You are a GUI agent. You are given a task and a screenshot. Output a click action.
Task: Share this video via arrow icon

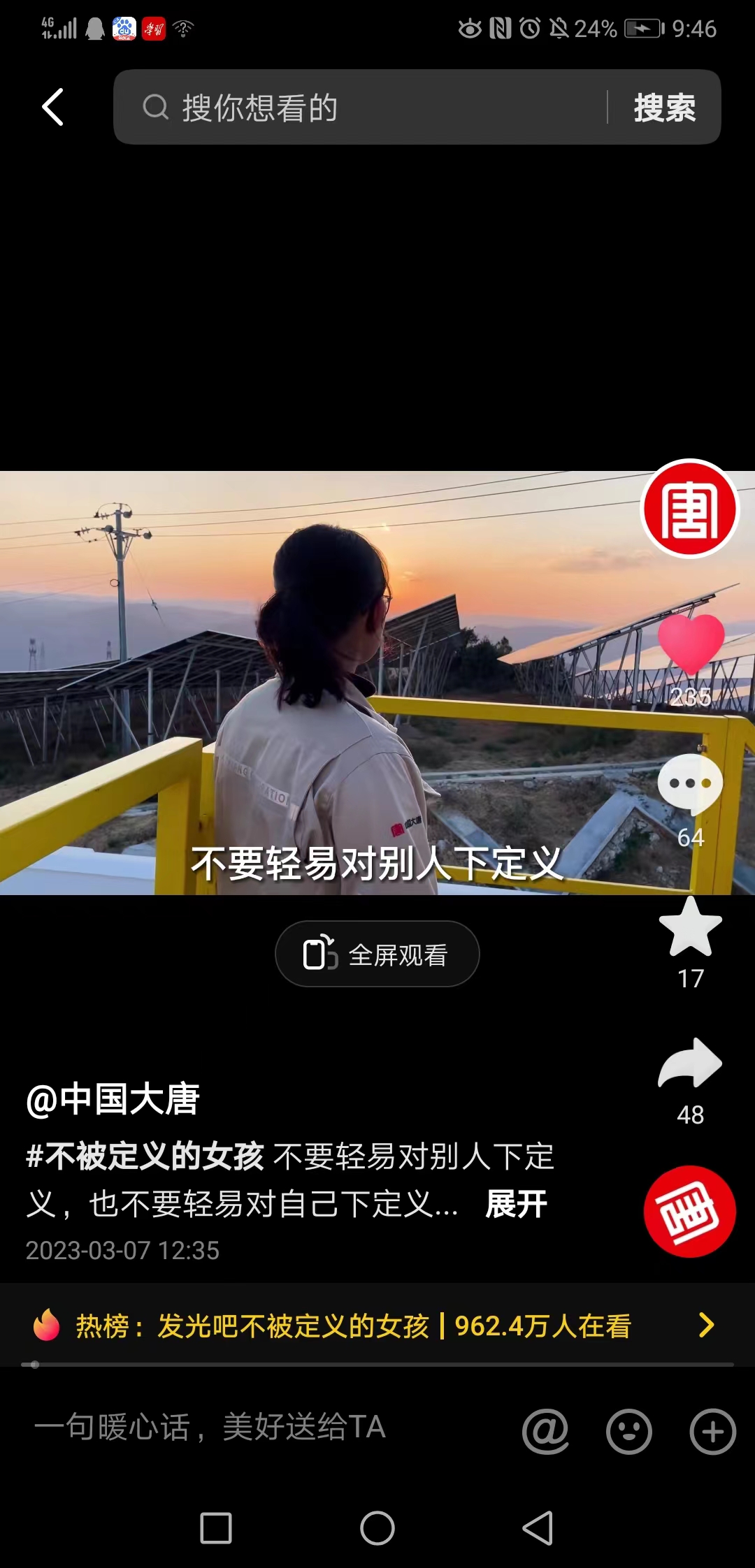(x=691, y=1064)
